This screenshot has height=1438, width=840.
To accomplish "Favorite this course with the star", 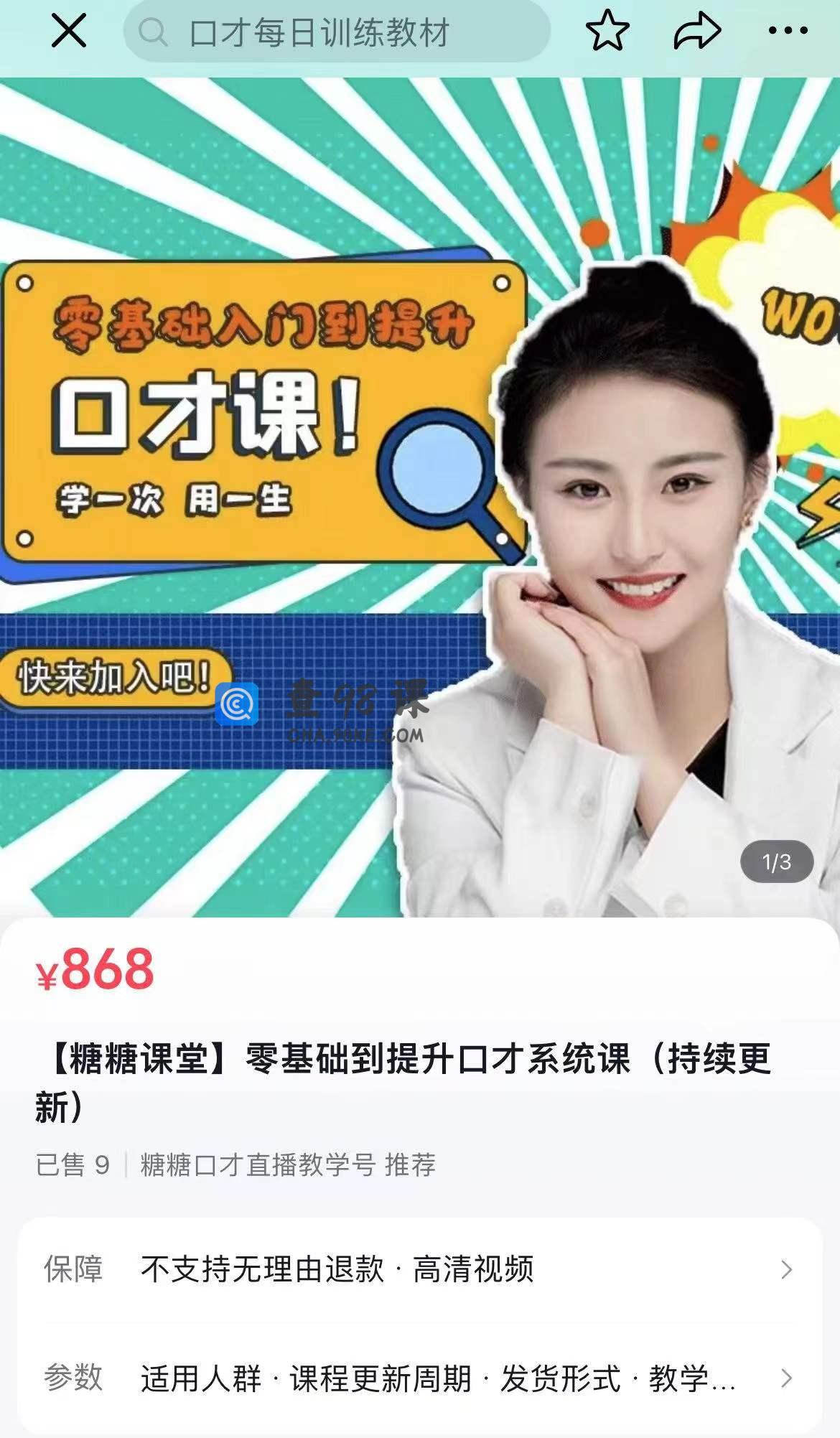I will (x=607, y=31).
